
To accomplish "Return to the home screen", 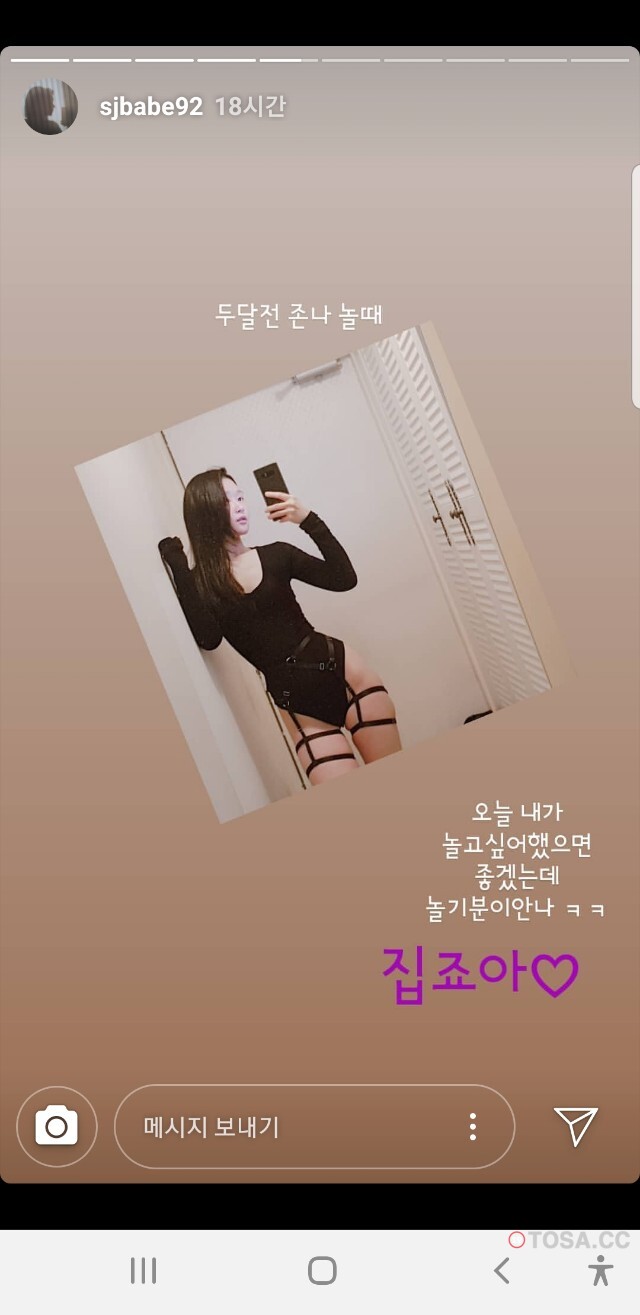I will 322,1271.
